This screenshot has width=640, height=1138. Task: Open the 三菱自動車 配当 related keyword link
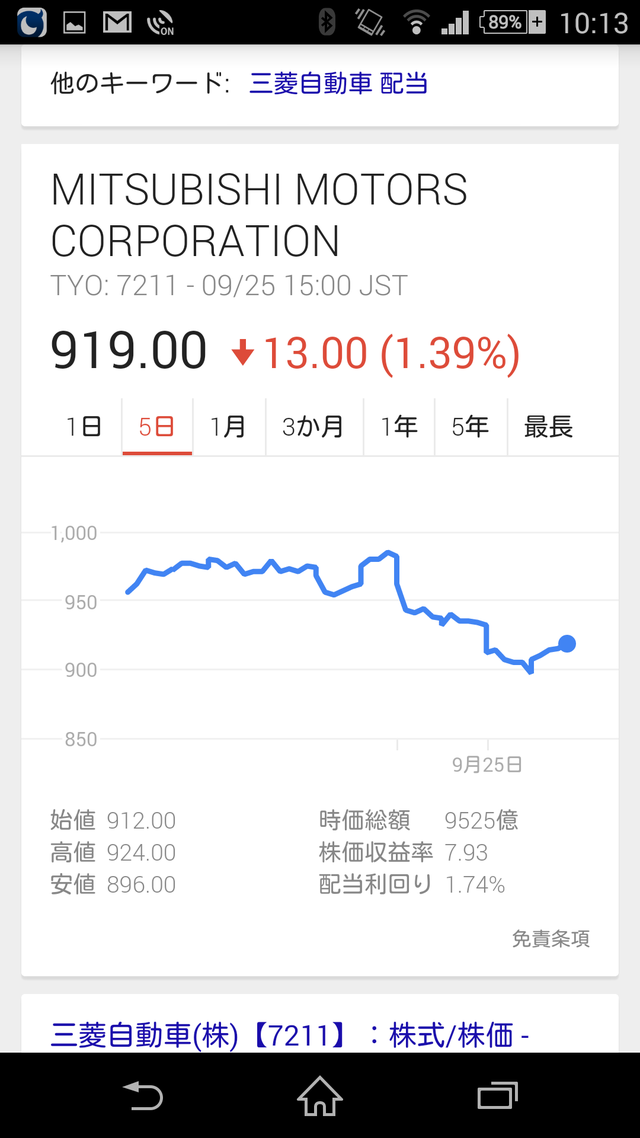click(338, 83)
